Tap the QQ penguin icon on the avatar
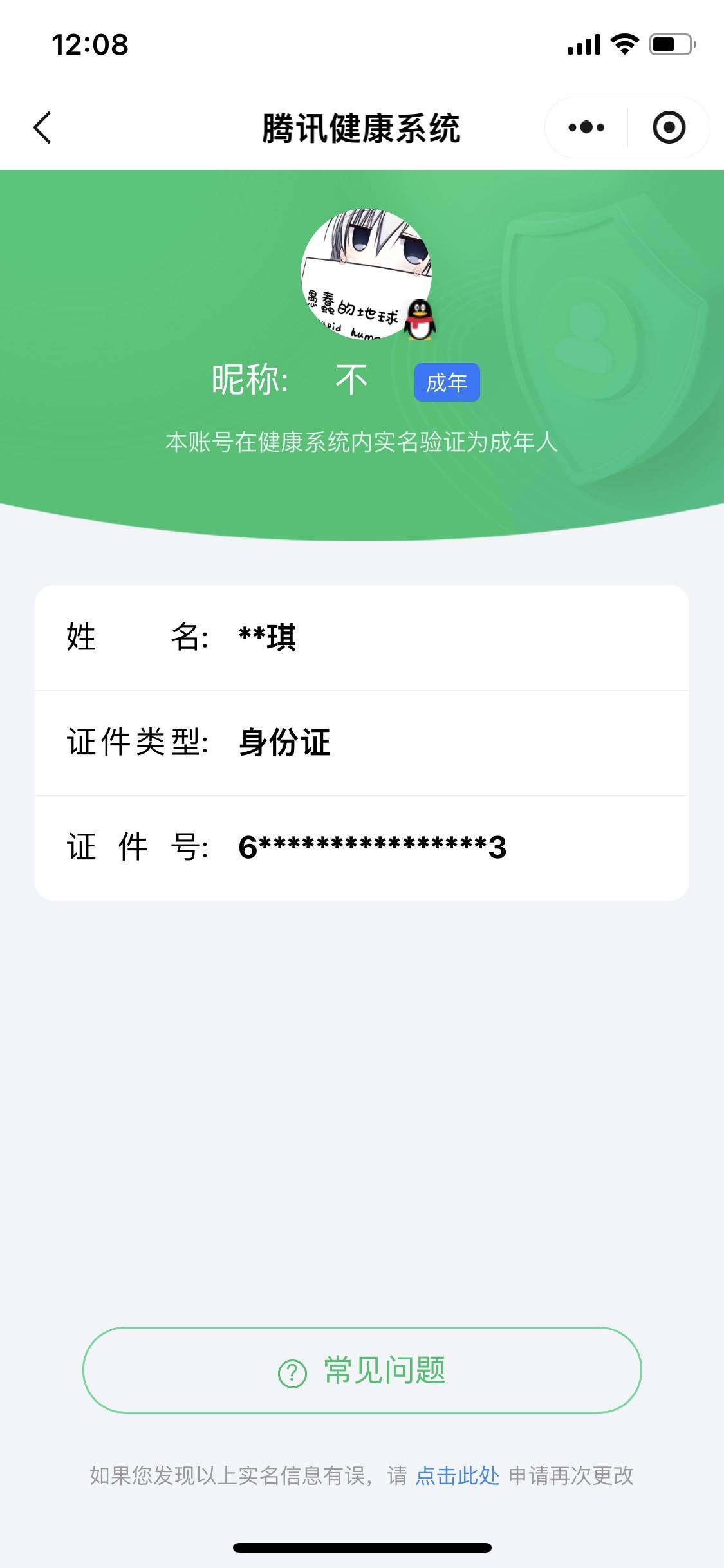 421,320
